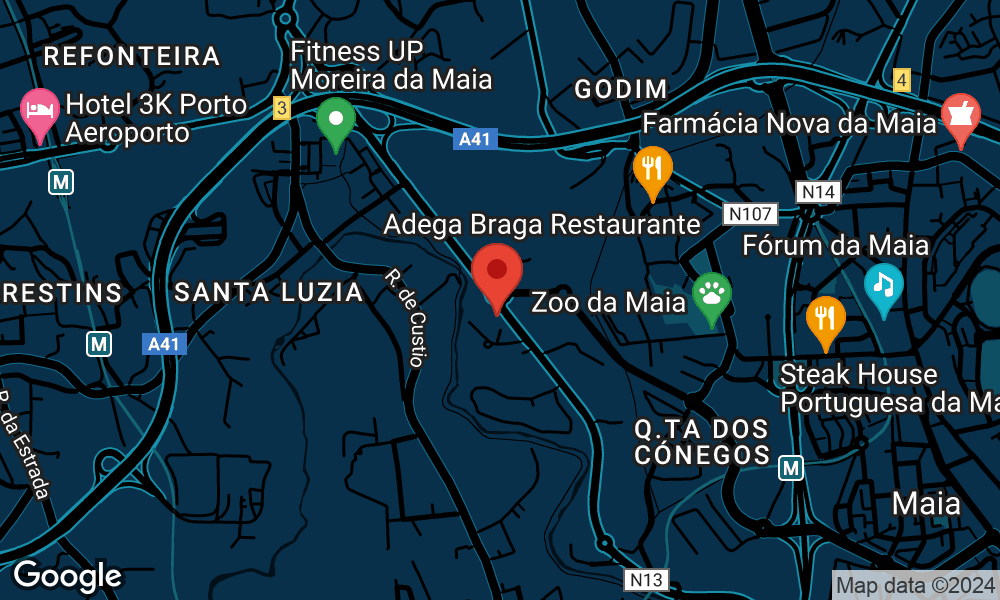Select the Fitness UP Moreira da Maia pin
The image size is (1000, 600).
(336, 121)
